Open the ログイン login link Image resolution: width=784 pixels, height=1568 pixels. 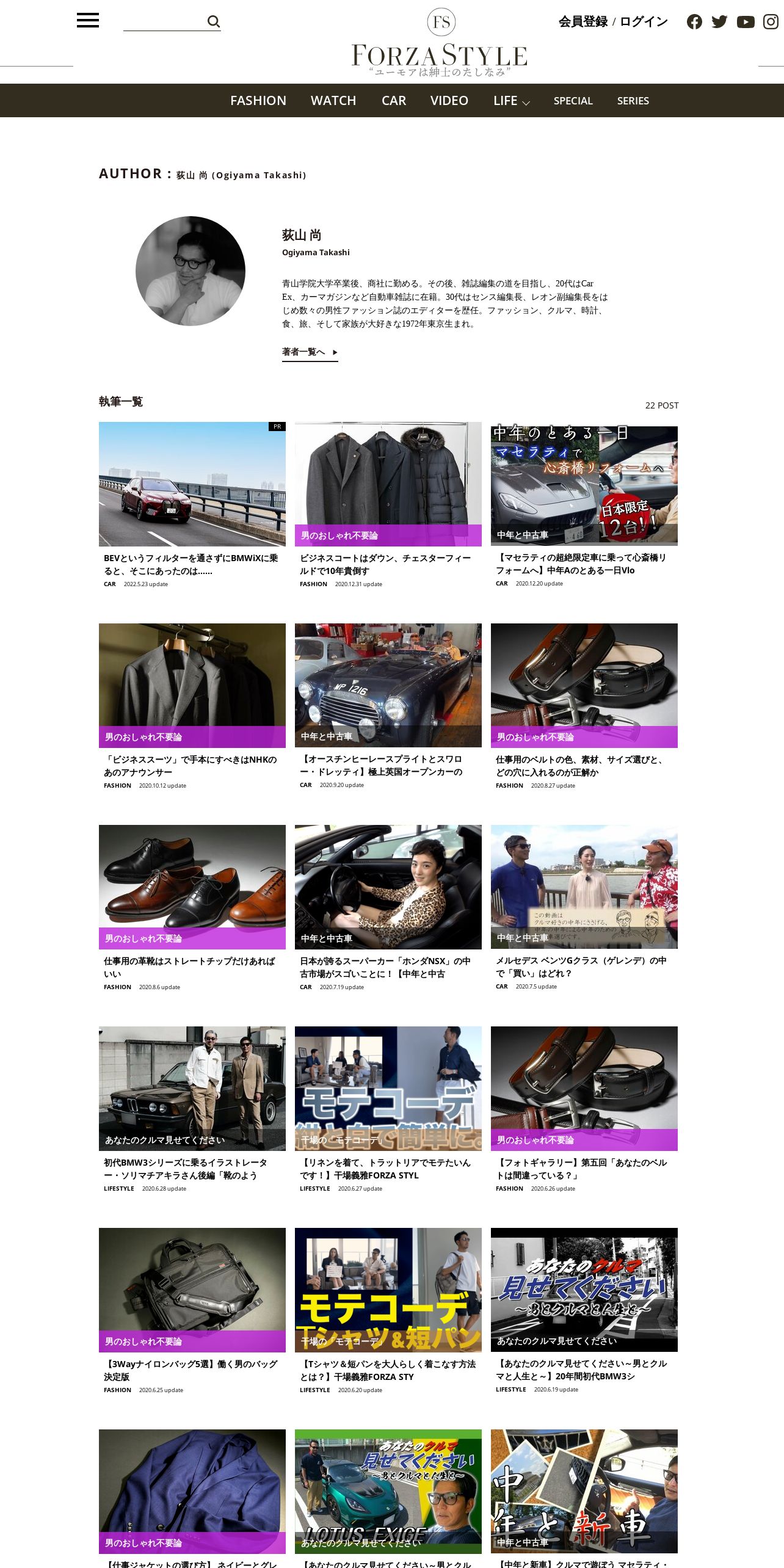coord(644,22)
